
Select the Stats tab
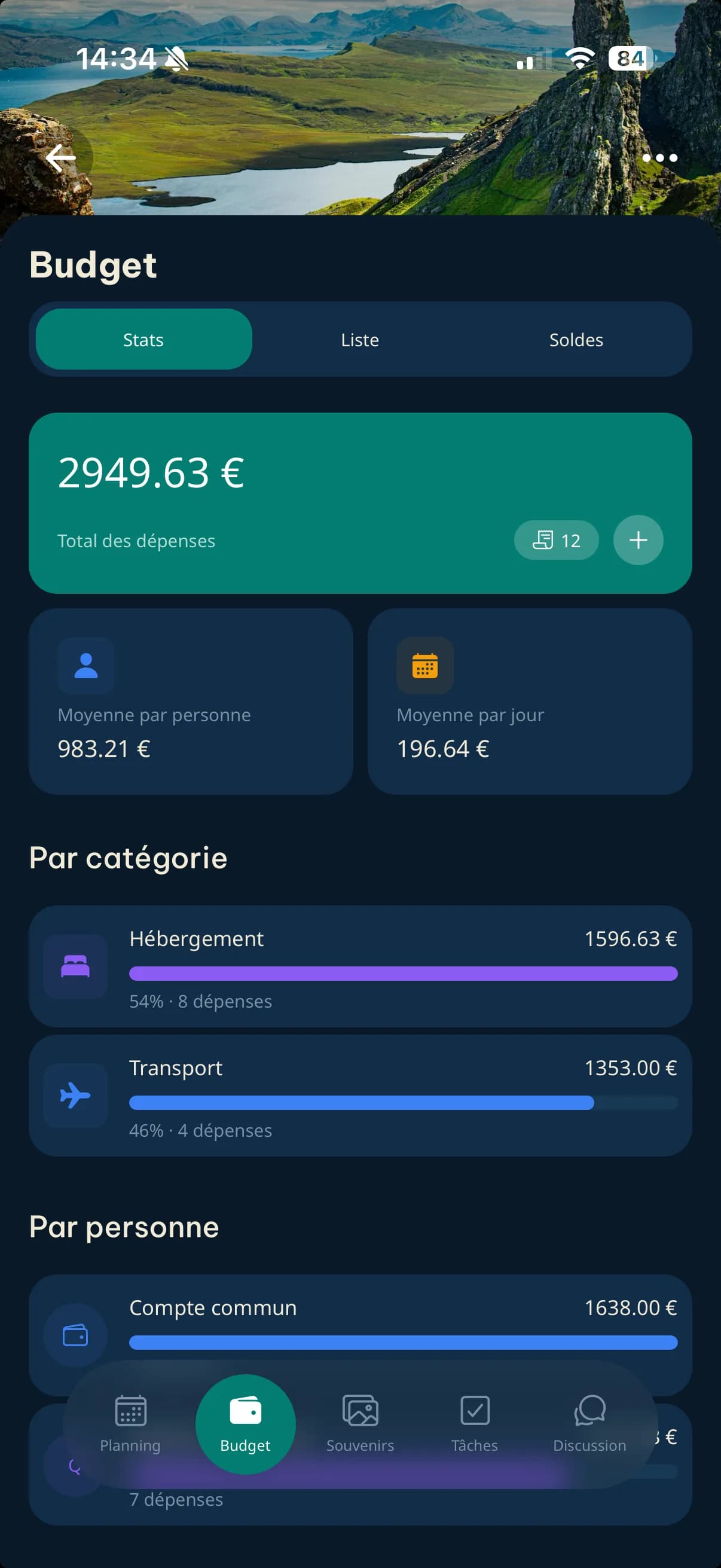pos(143,339)
